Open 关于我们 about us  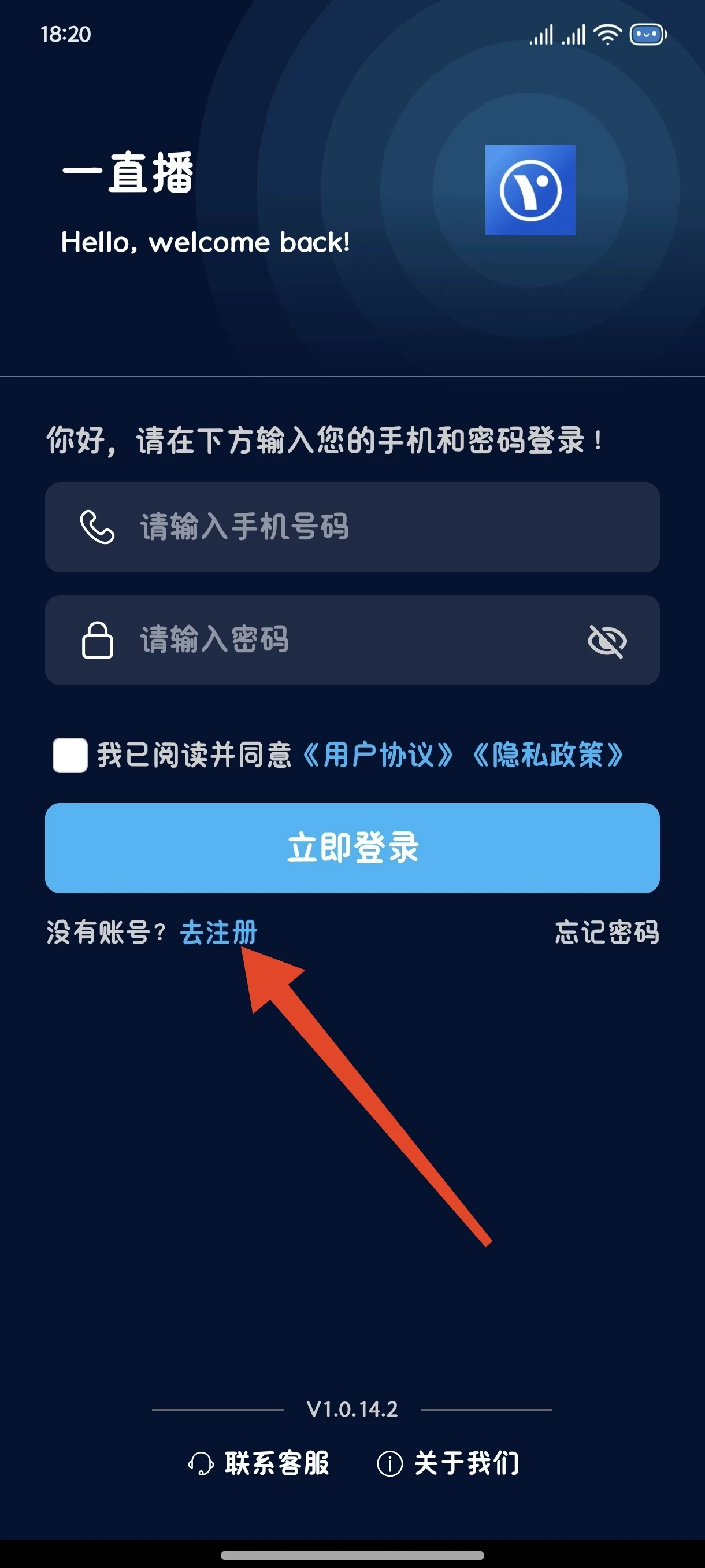(x=449, y=1463)
